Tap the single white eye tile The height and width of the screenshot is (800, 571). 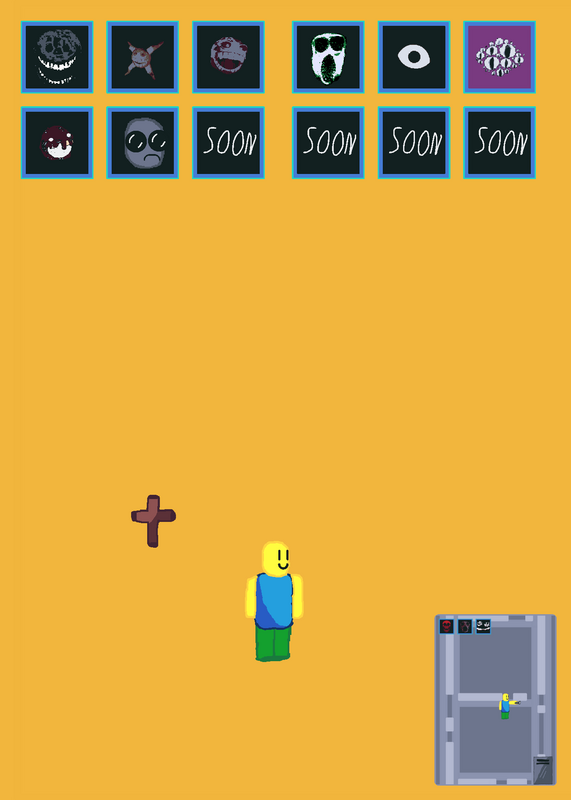click(x=414, y=57)
